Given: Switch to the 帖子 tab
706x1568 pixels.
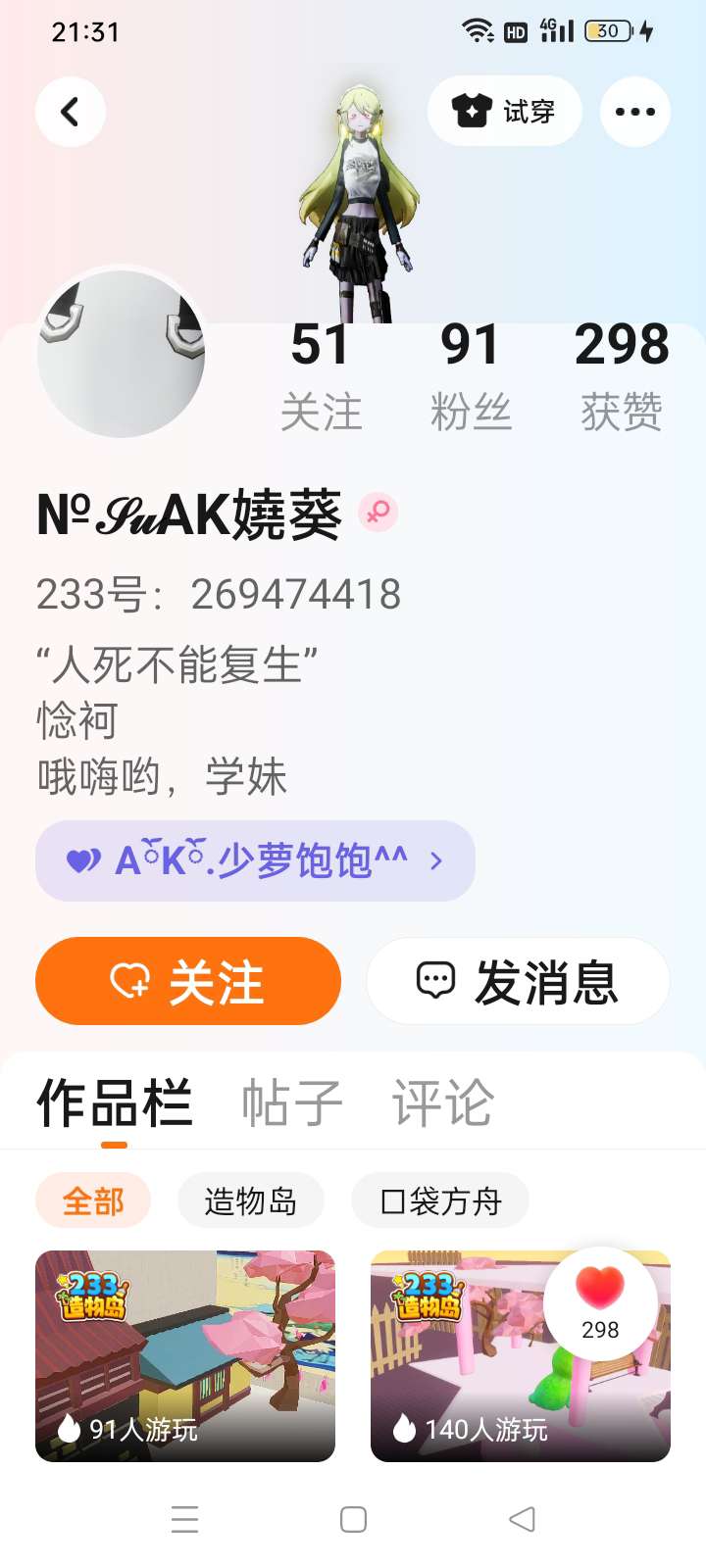Looking at the screenshot, I should (292, 1103).
